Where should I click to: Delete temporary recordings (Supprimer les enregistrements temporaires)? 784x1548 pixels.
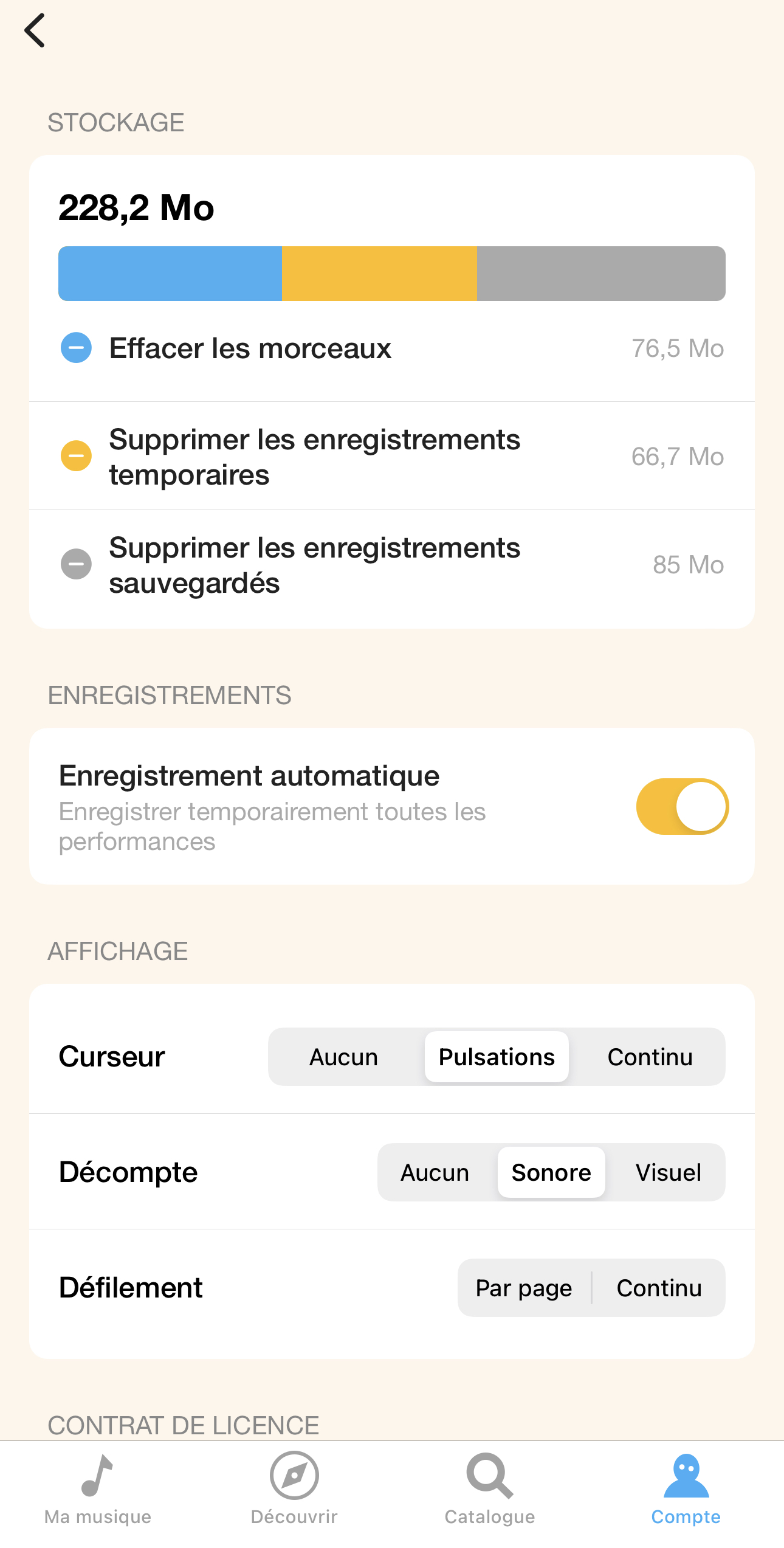pos(392,456)
